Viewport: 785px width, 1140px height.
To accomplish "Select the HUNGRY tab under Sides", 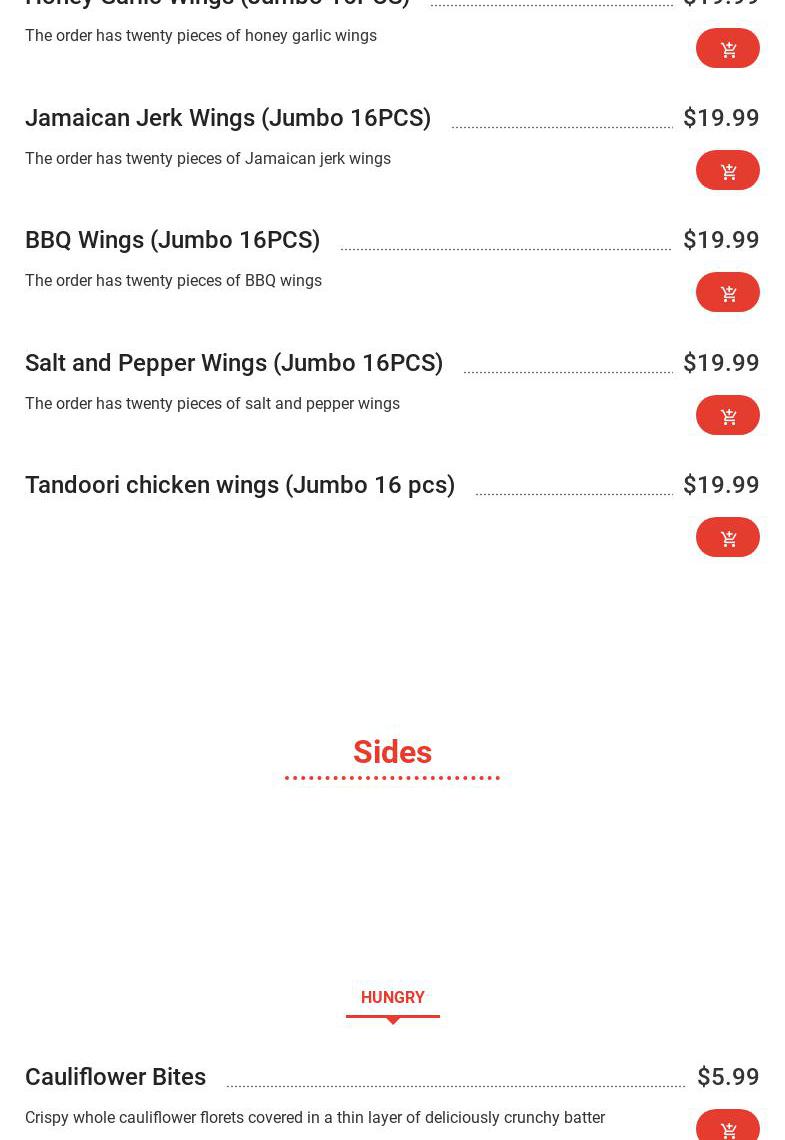I will (392, 998).
